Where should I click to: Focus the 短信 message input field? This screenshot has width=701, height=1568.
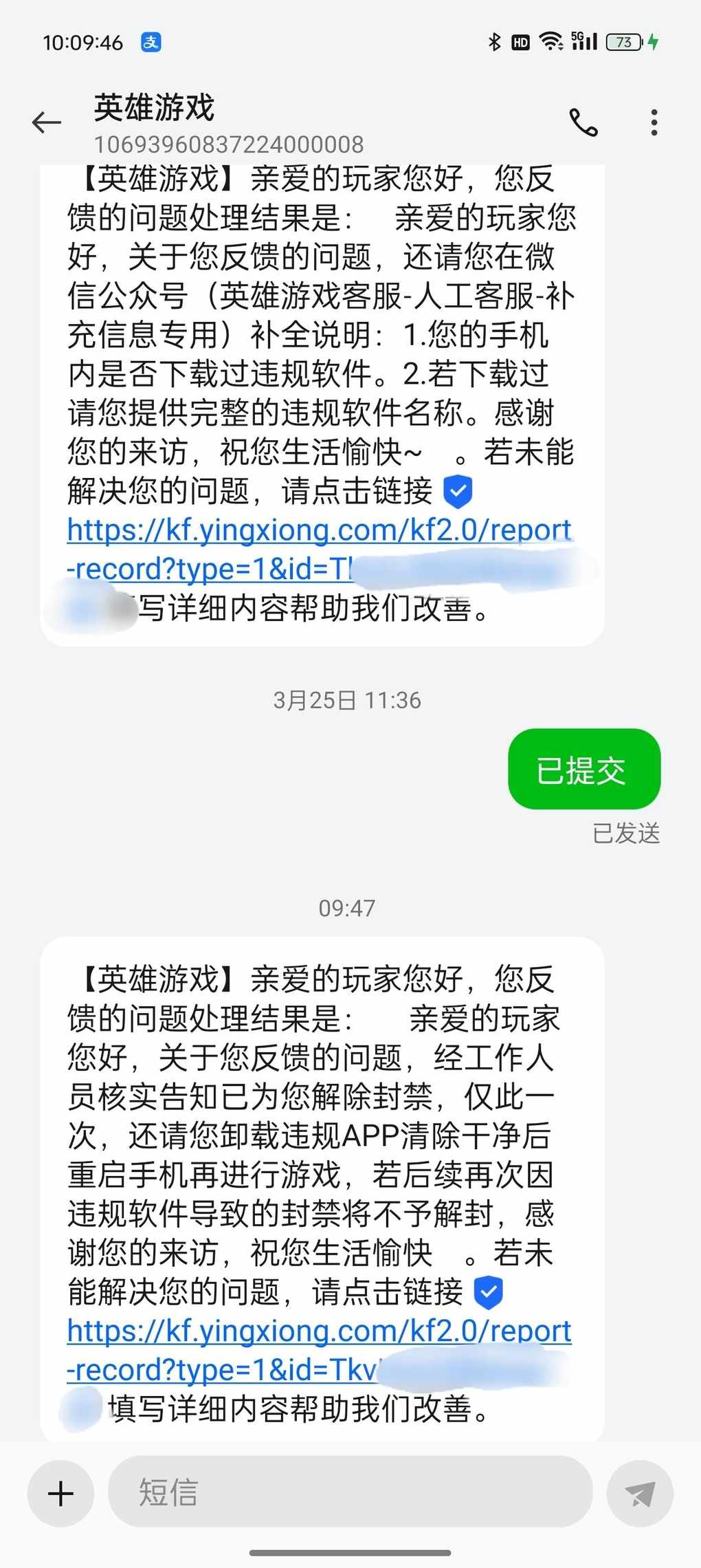(x=350, y=1492)
